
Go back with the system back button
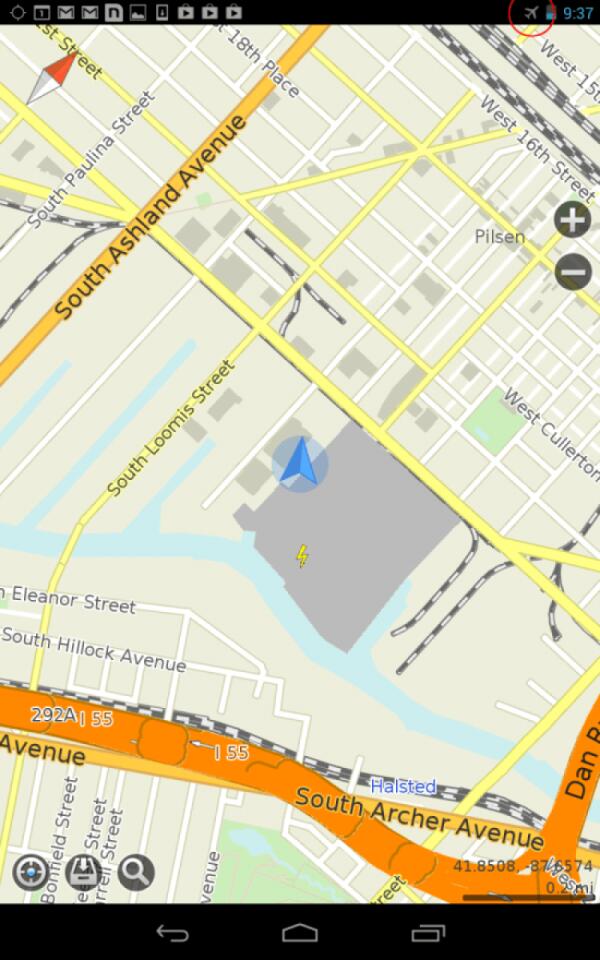point(172,933)
